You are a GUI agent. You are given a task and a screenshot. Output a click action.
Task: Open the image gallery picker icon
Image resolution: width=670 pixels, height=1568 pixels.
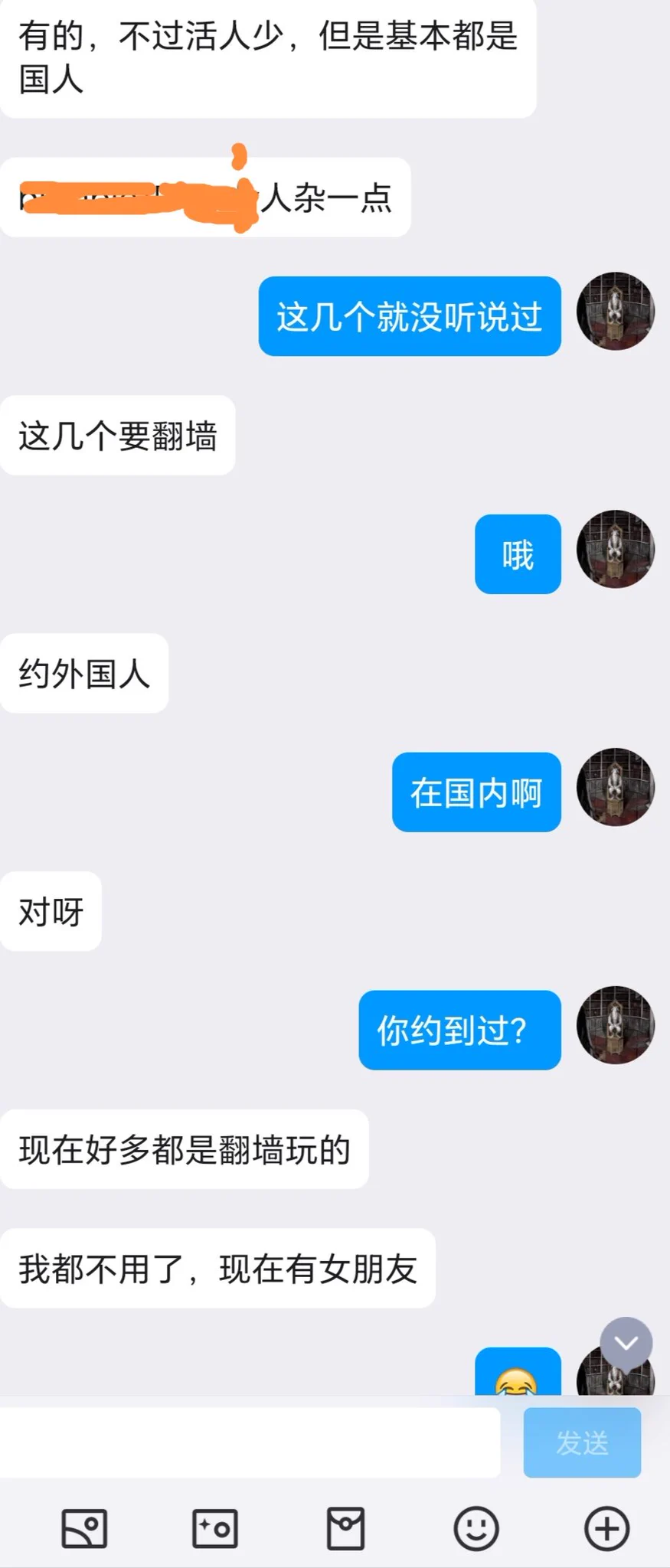84,1529
